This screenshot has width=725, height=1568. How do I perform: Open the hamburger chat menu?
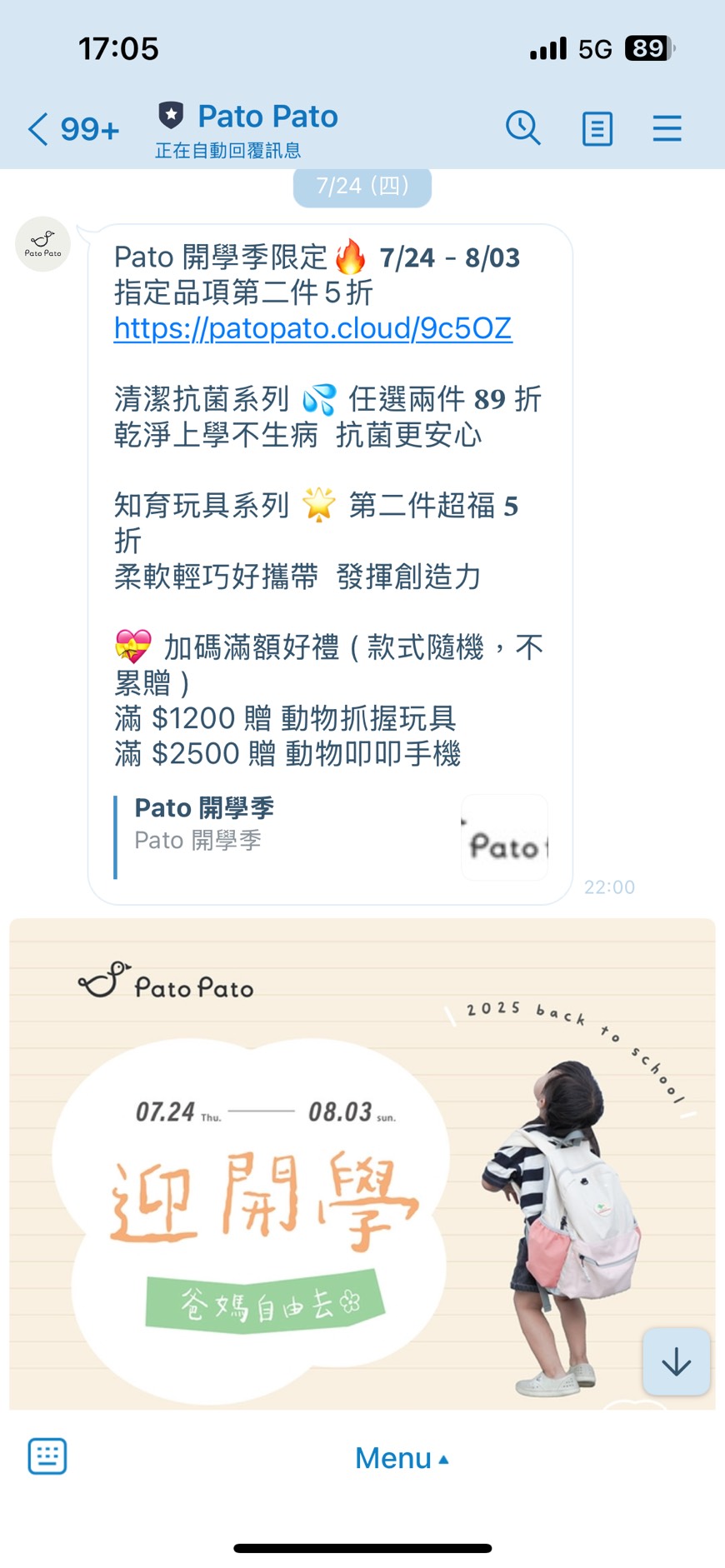[667, 128]
